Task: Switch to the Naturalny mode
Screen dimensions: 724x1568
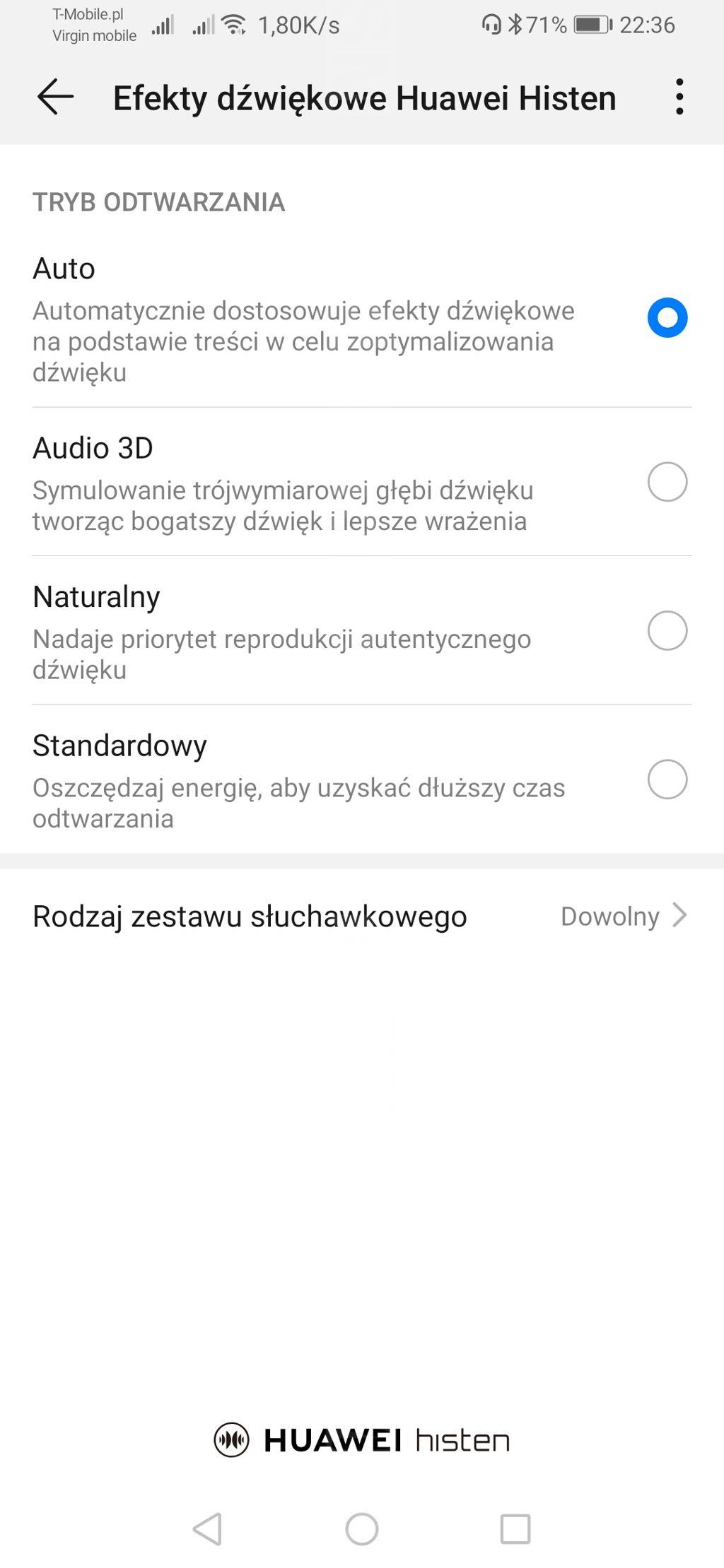Action: [x=667, y=630]
